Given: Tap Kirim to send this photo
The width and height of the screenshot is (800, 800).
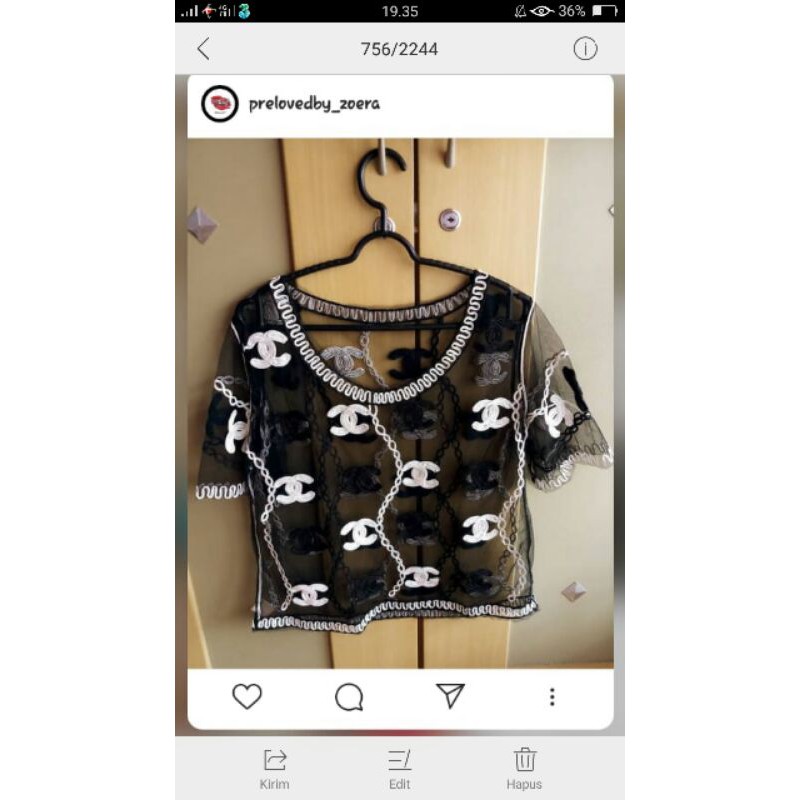Looking at the screenshot, I should [274, 767].
